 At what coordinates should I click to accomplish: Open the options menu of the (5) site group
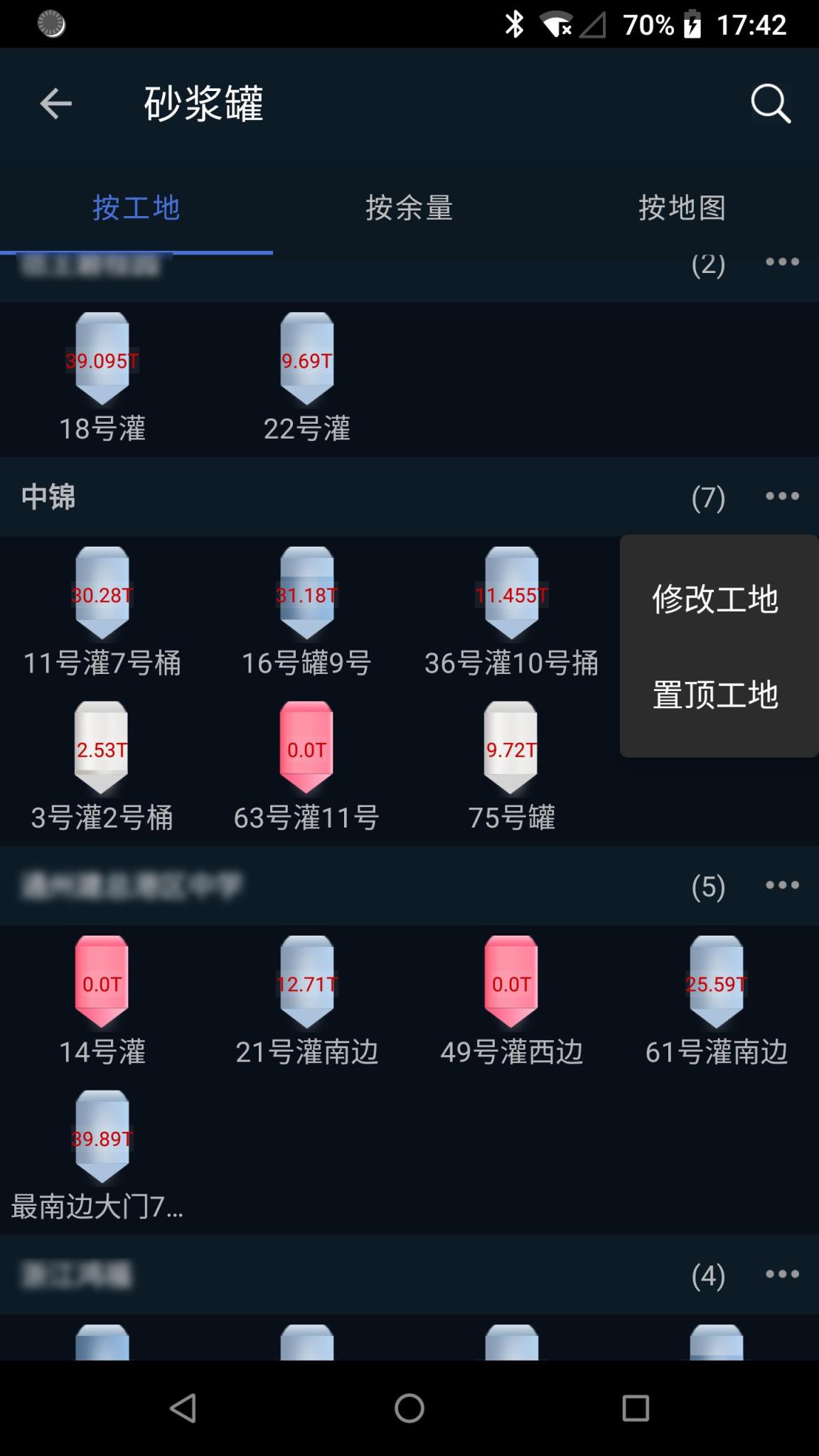pyautogui.click(x=781, y=885)
